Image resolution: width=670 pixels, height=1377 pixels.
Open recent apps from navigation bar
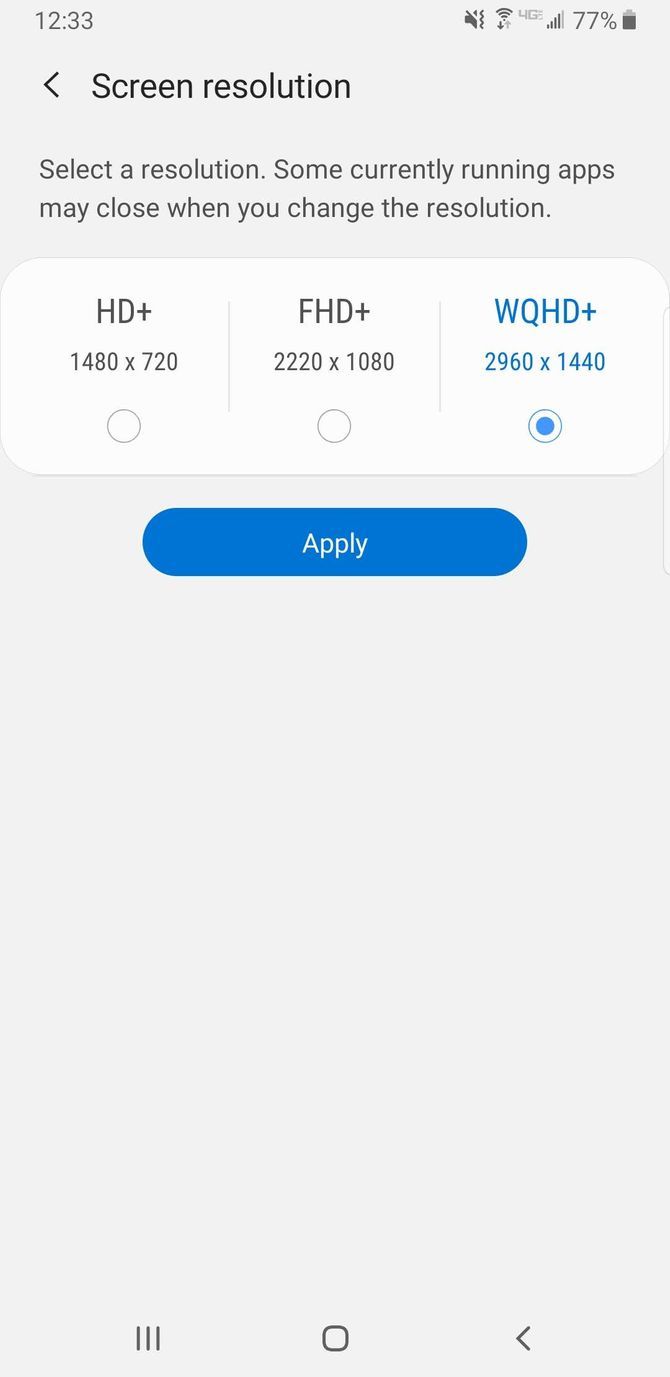[x=148, y=1338]
